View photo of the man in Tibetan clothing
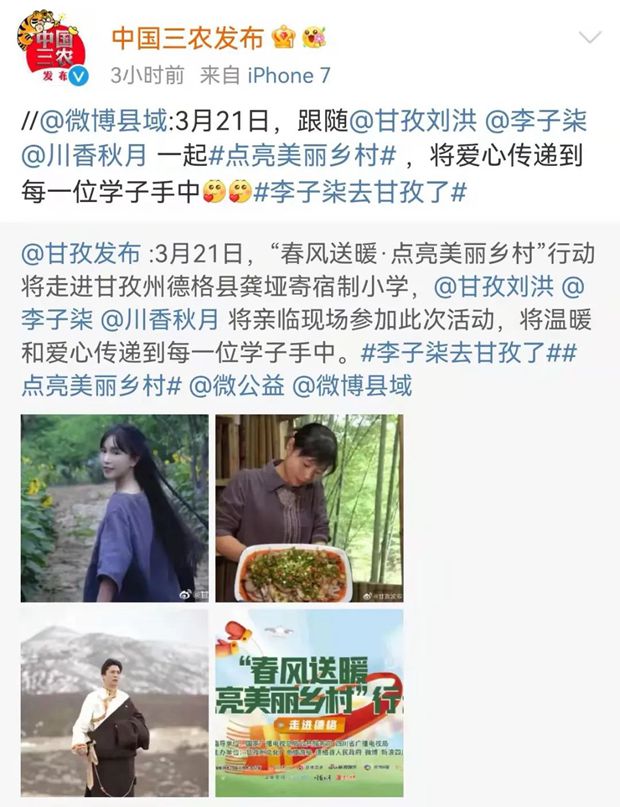Viewport: 620px width, 807px height. [115, 703]
